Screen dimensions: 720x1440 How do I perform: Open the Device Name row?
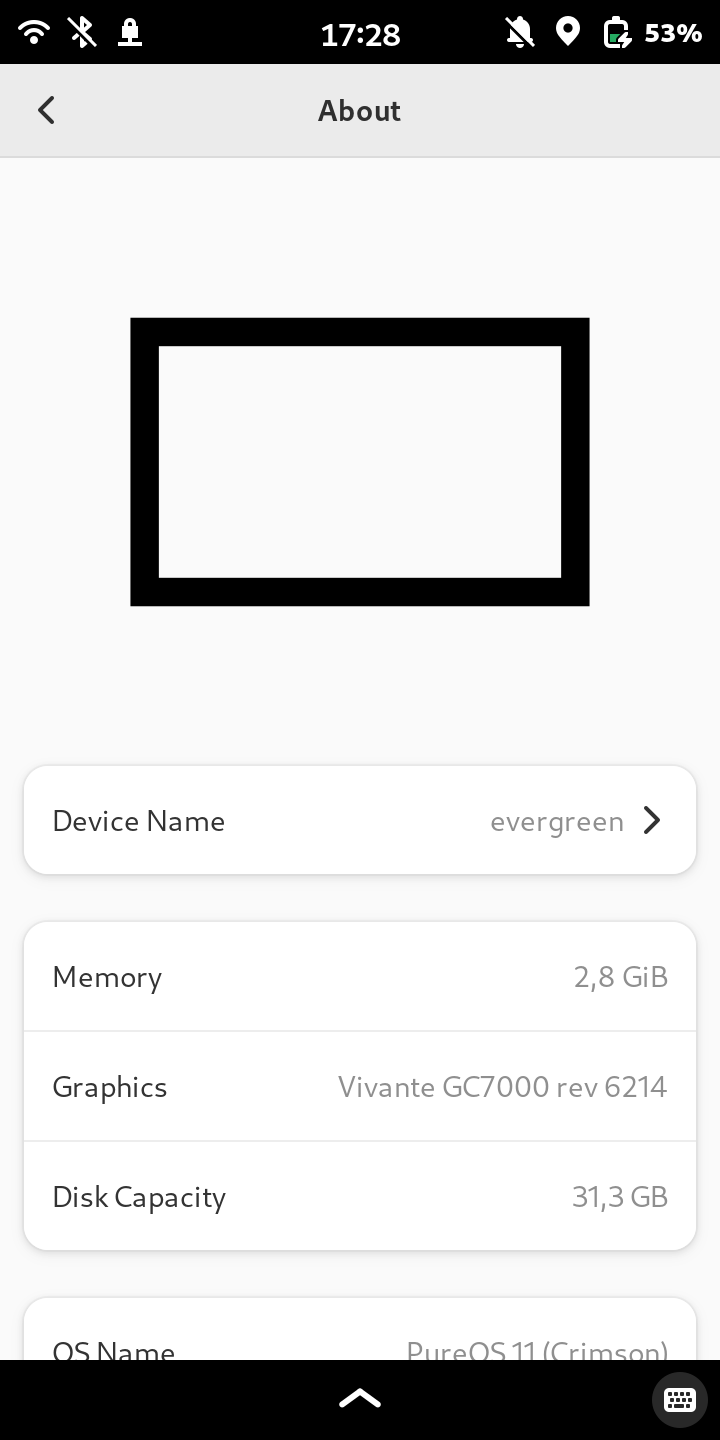click(360, 821)
